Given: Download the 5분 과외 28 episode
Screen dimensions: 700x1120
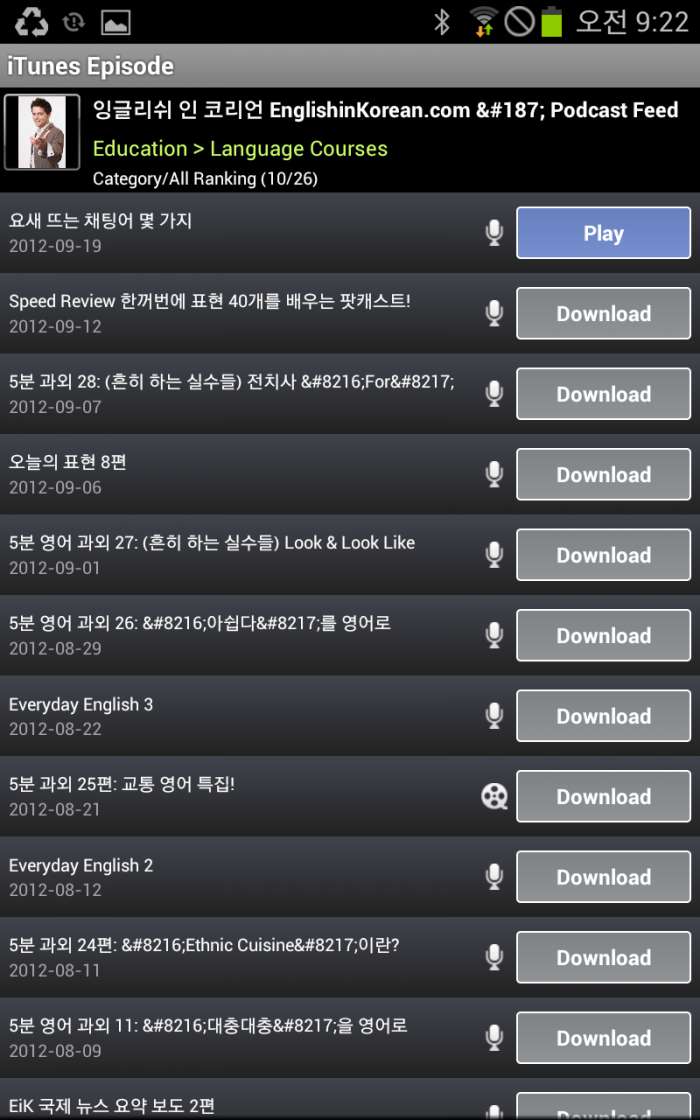Looking at the screenshot, I should [603, 394].
